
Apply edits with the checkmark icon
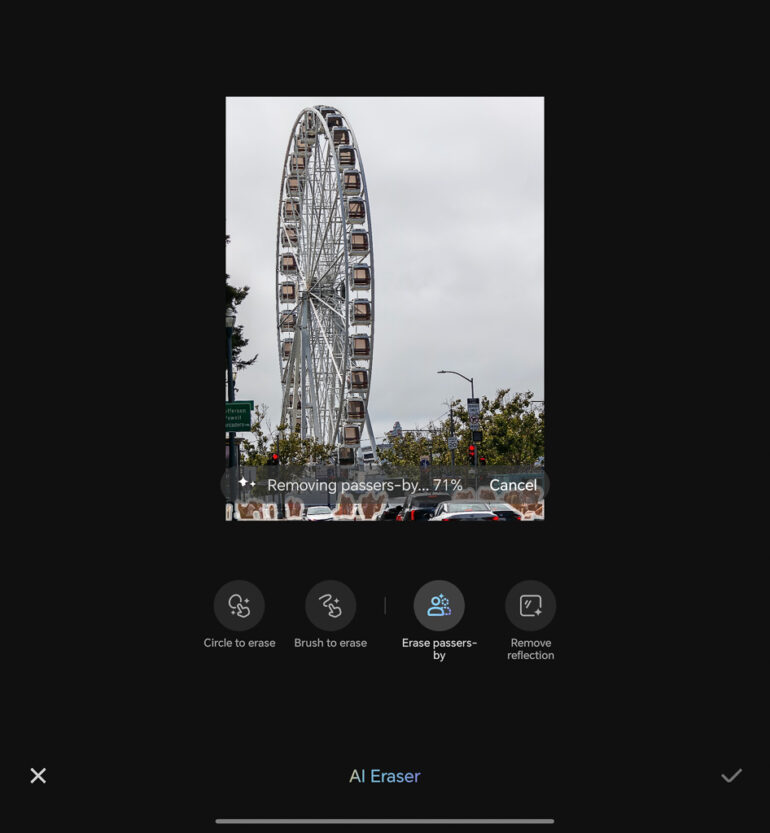click(x=732, y=775)
